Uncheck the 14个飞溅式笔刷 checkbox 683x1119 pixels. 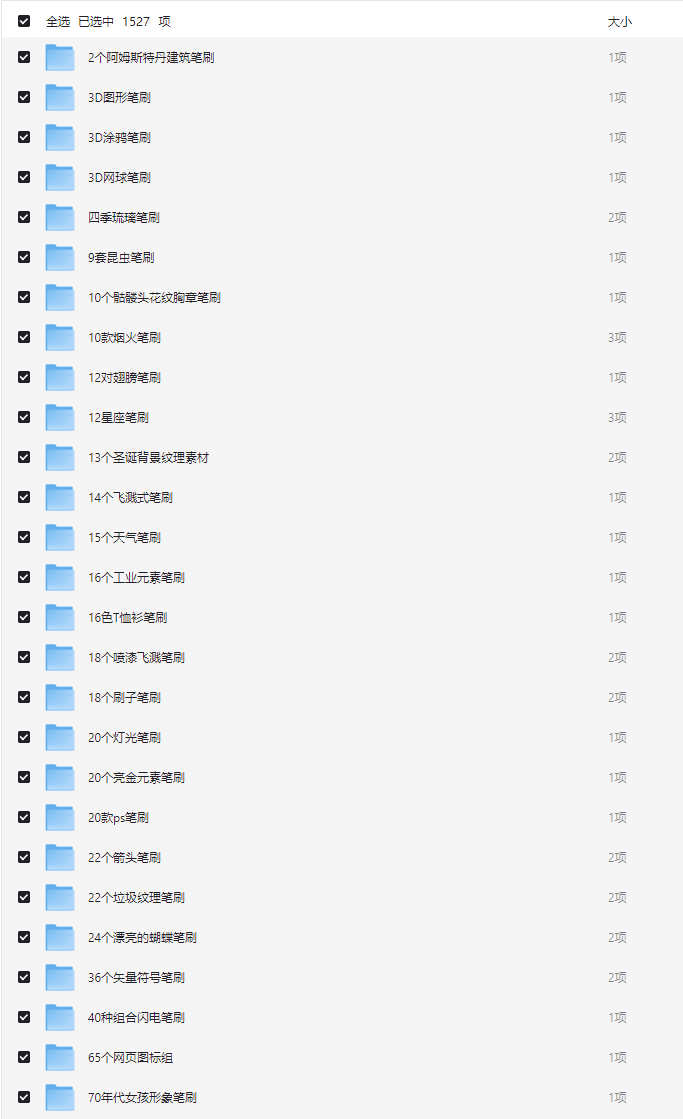pos(24,497)
